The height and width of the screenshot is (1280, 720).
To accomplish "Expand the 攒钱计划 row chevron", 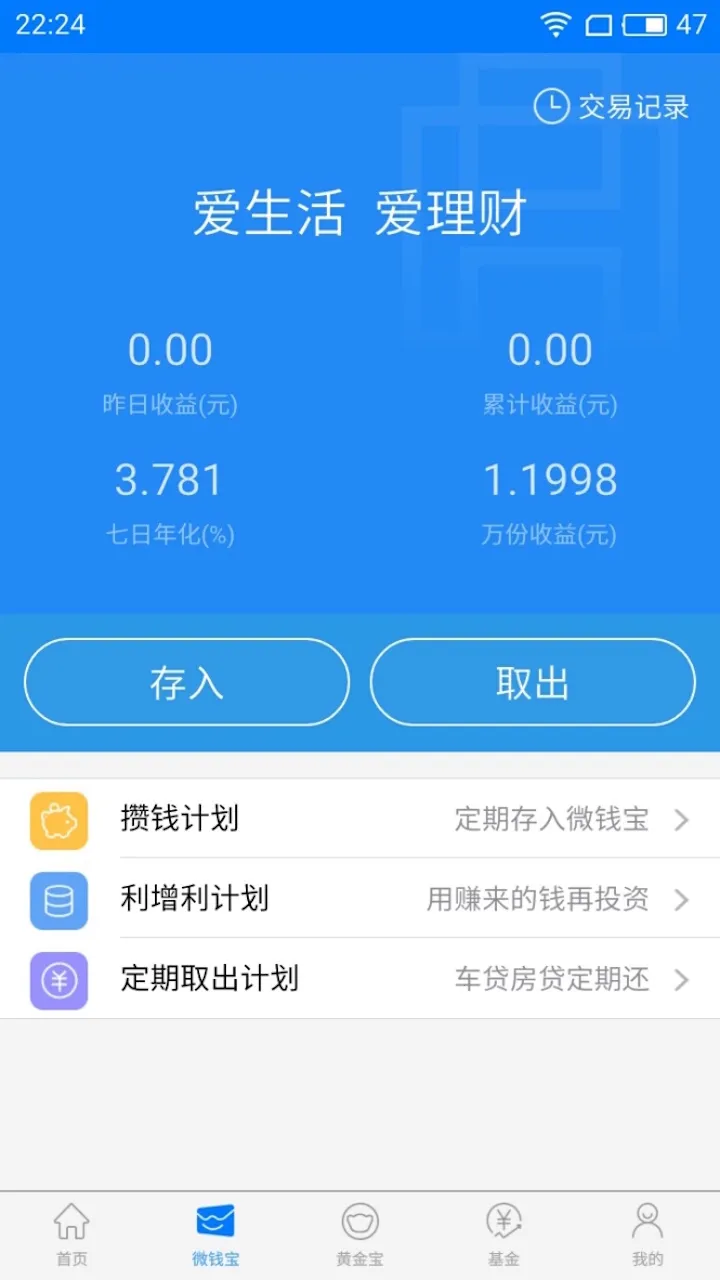I will pos(683,819).
